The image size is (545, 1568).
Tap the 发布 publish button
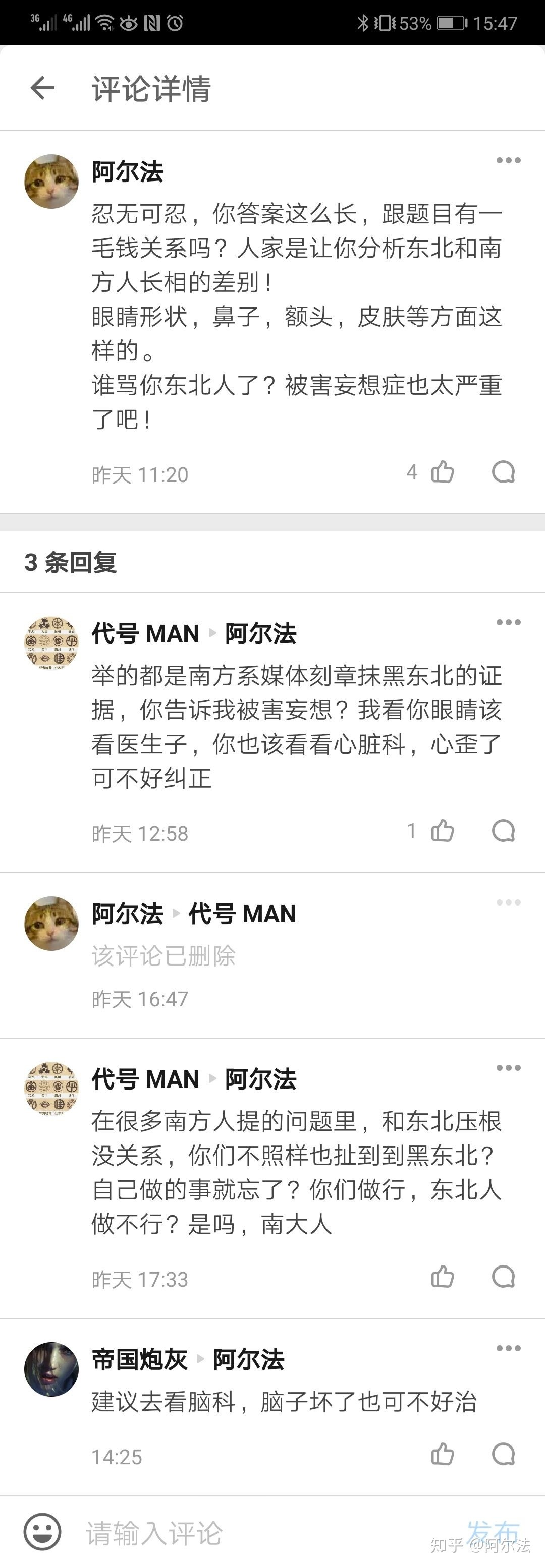[493, 1532]
